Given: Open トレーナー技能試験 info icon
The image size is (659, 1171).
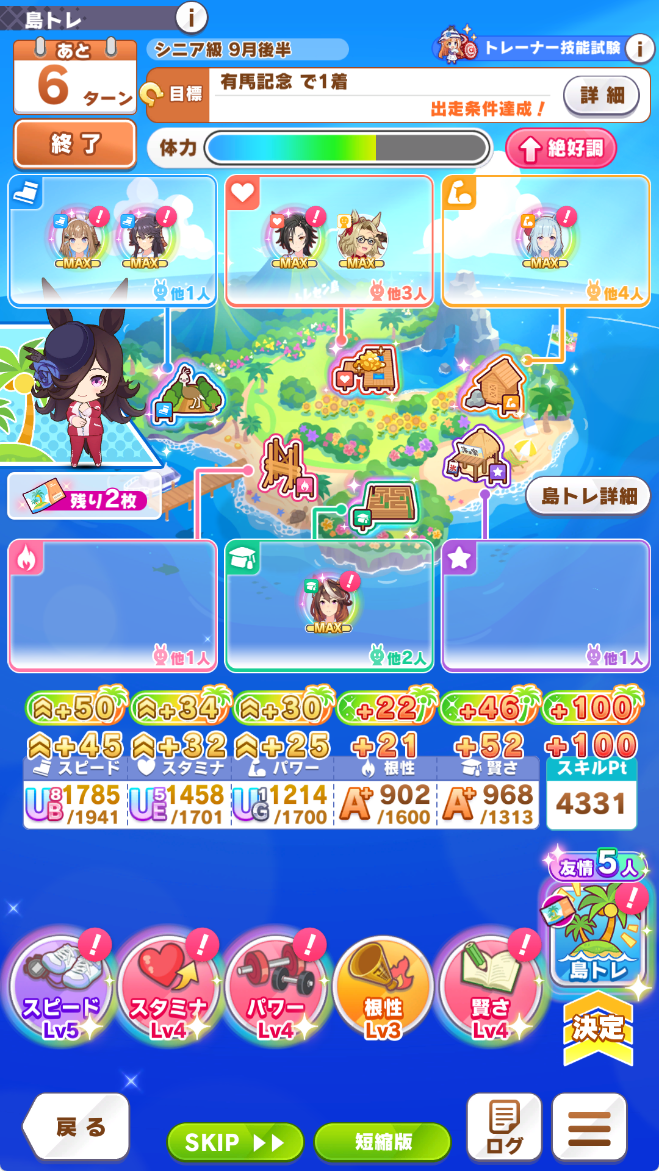Looking at the screenshot, I should click(640, 49).
